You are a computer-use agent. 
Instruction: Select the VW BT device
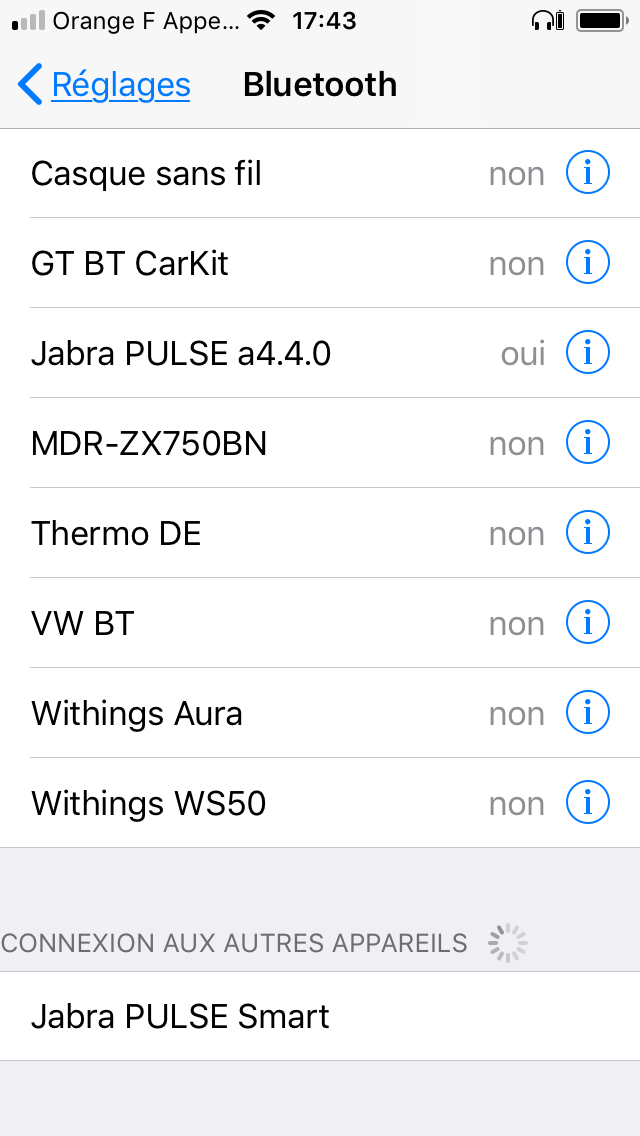click(x=320, y=623)
